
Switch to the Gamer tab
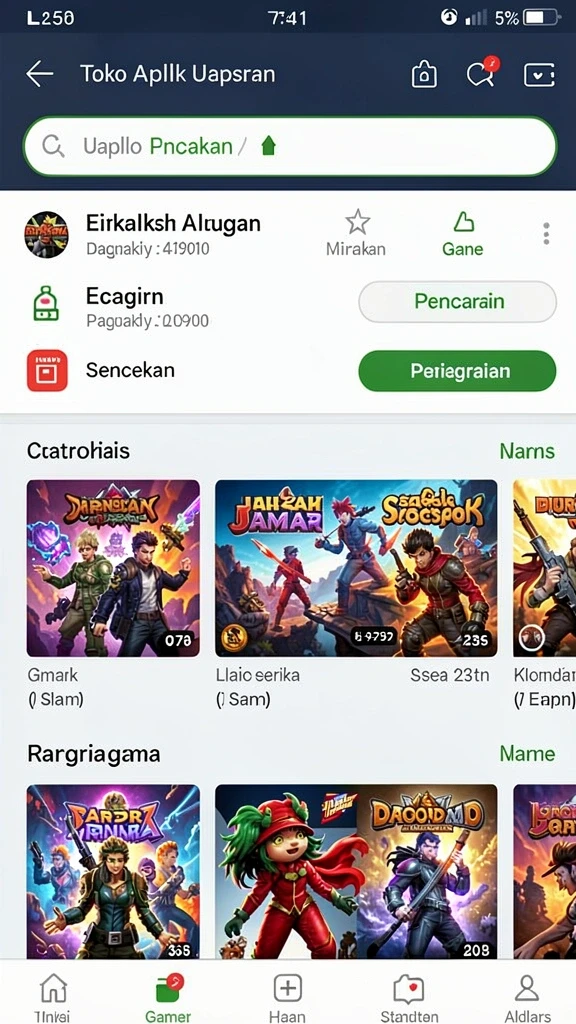[168, 998]
